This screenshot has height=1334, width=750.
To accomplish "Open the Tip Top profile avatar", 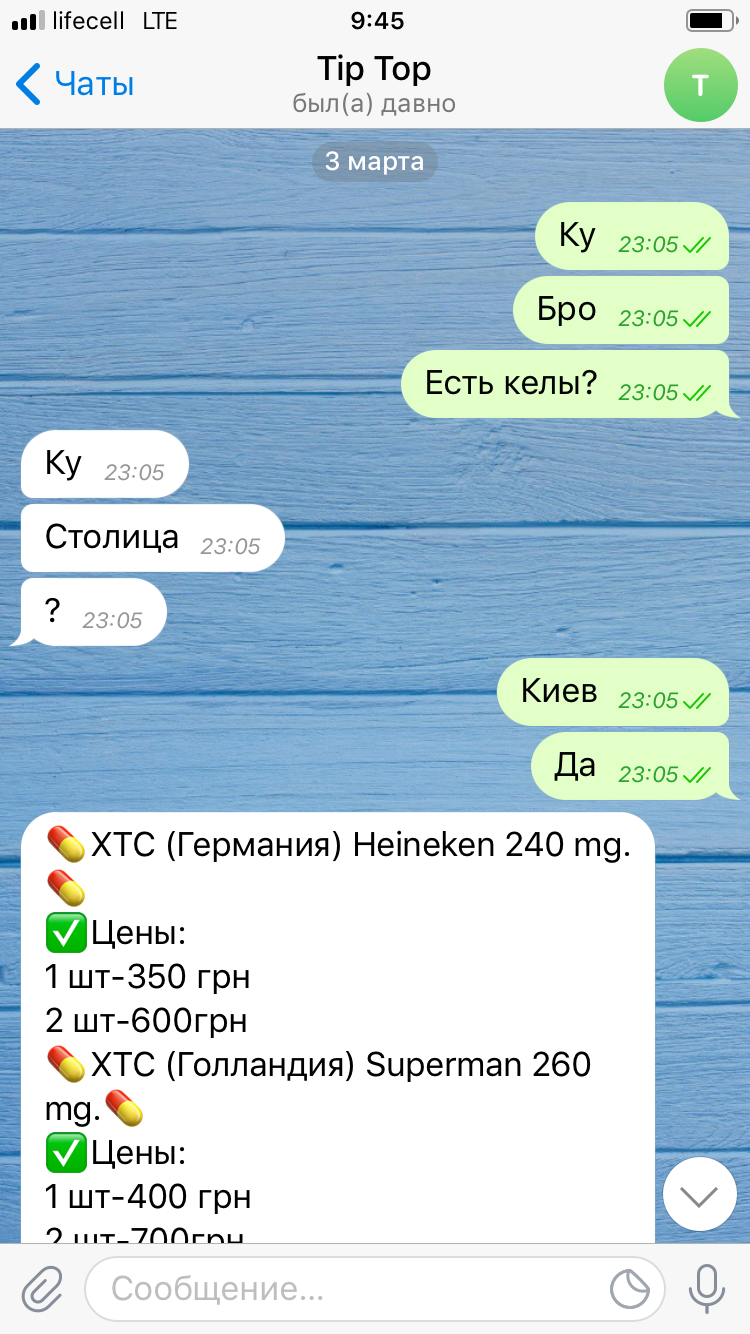I will point(700,85).
